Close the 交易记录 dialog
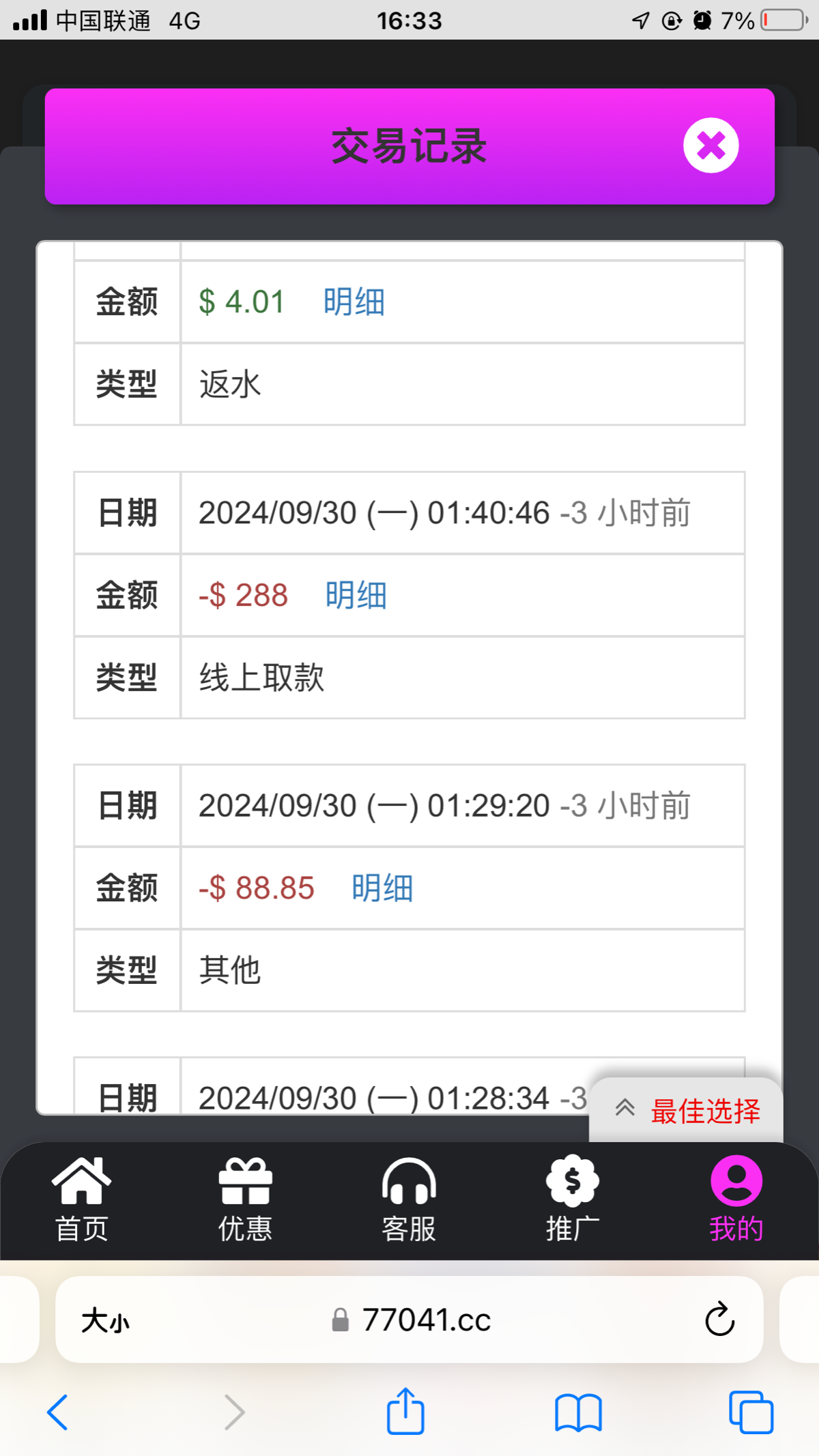 point(710,146)
